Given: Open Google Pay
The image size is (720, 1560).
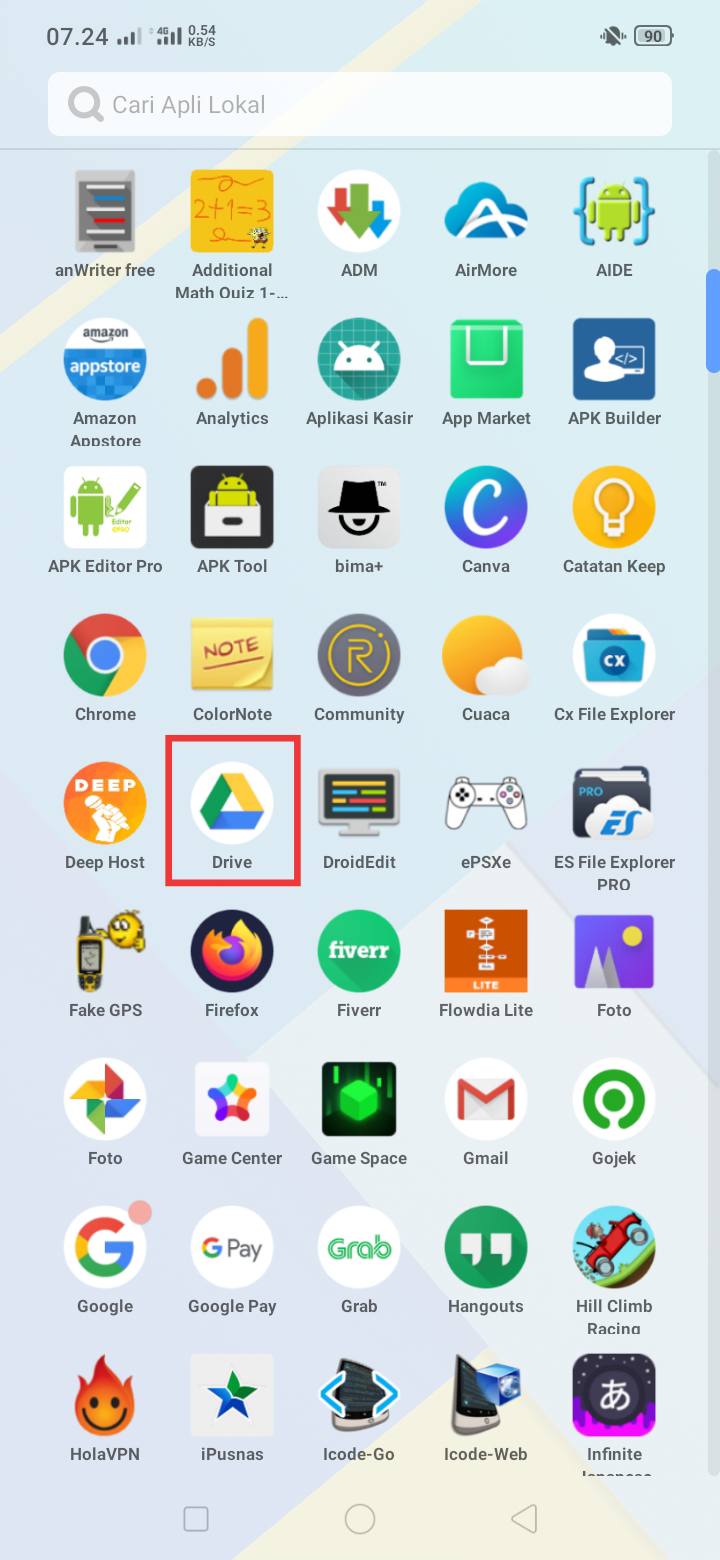Looking at the screenshot, I should tap(232, 1247).
